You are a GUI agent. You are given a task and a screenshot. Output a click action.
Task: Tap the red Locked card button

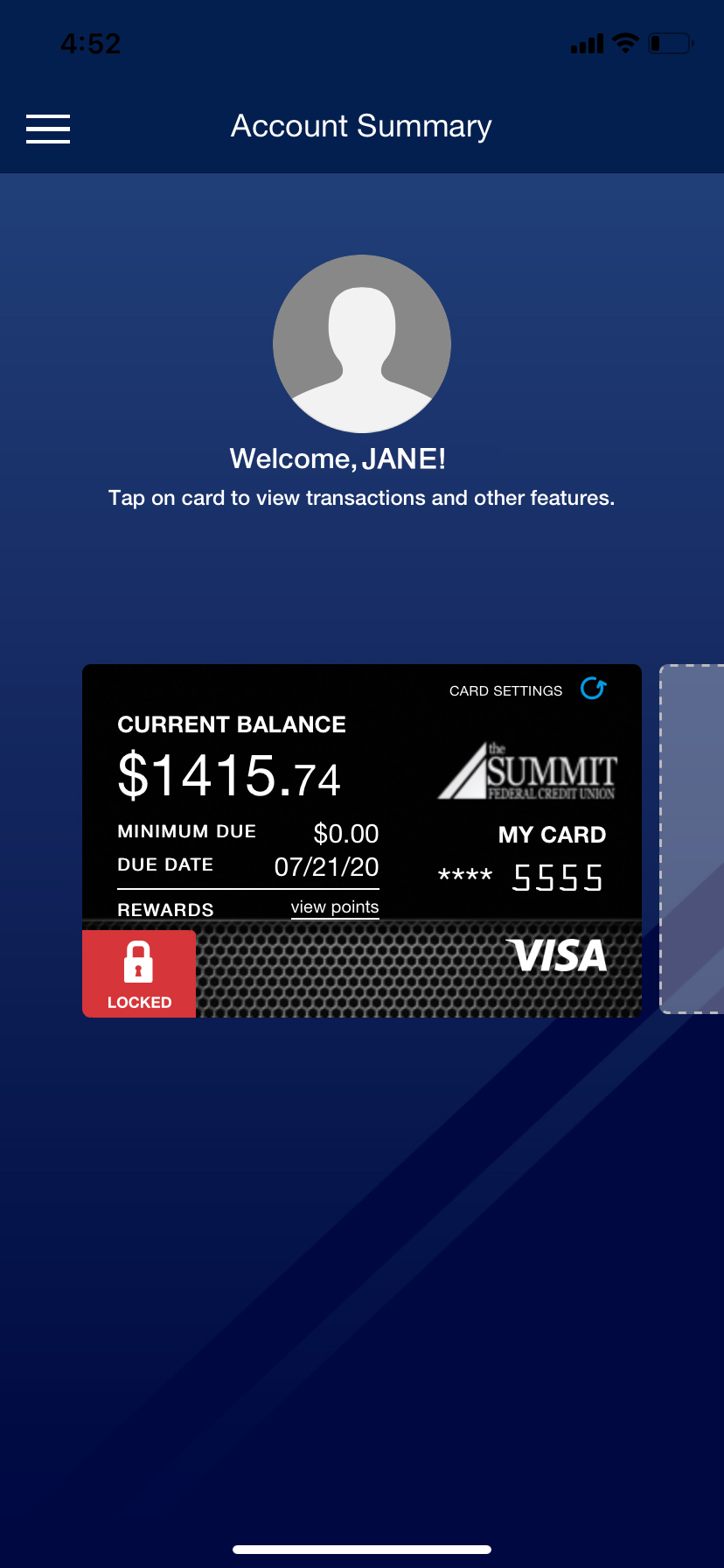(x=139, y=974)
